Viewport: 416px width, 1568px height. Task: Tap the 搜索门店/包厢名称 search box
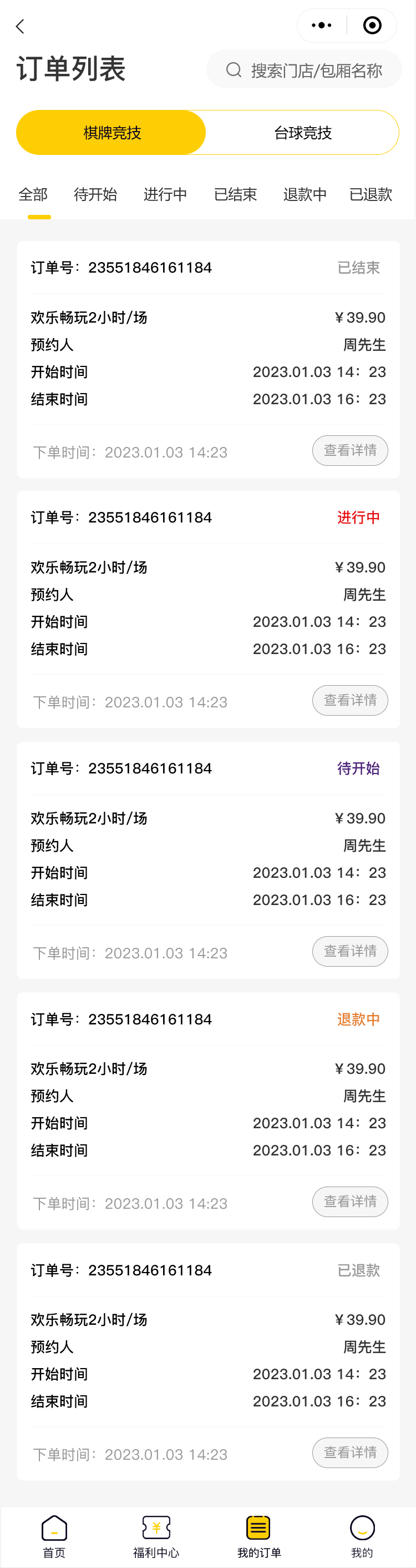click(x=304, y=70)
